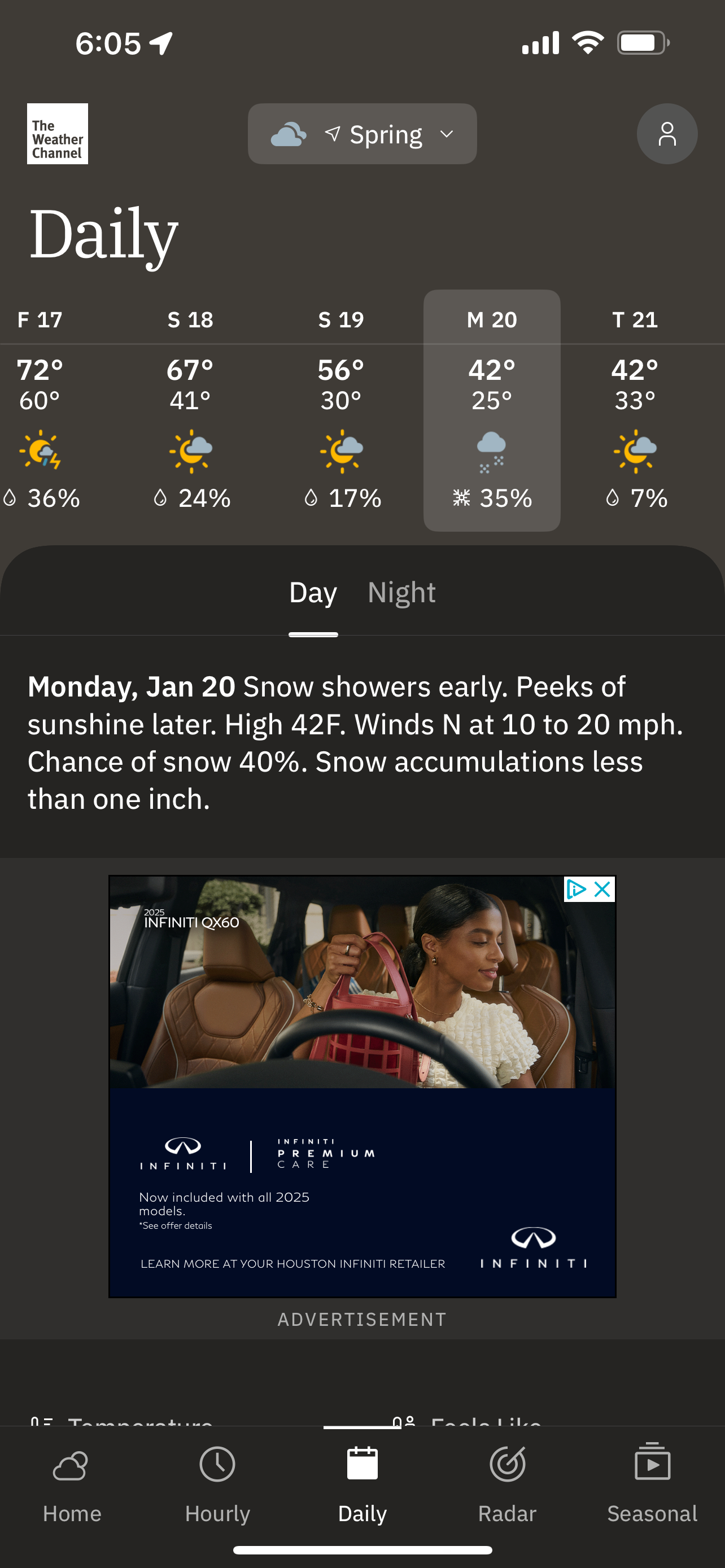725x1568 pixels.
Task: Close the Infiniti advertisement
Action: point(602,890)
